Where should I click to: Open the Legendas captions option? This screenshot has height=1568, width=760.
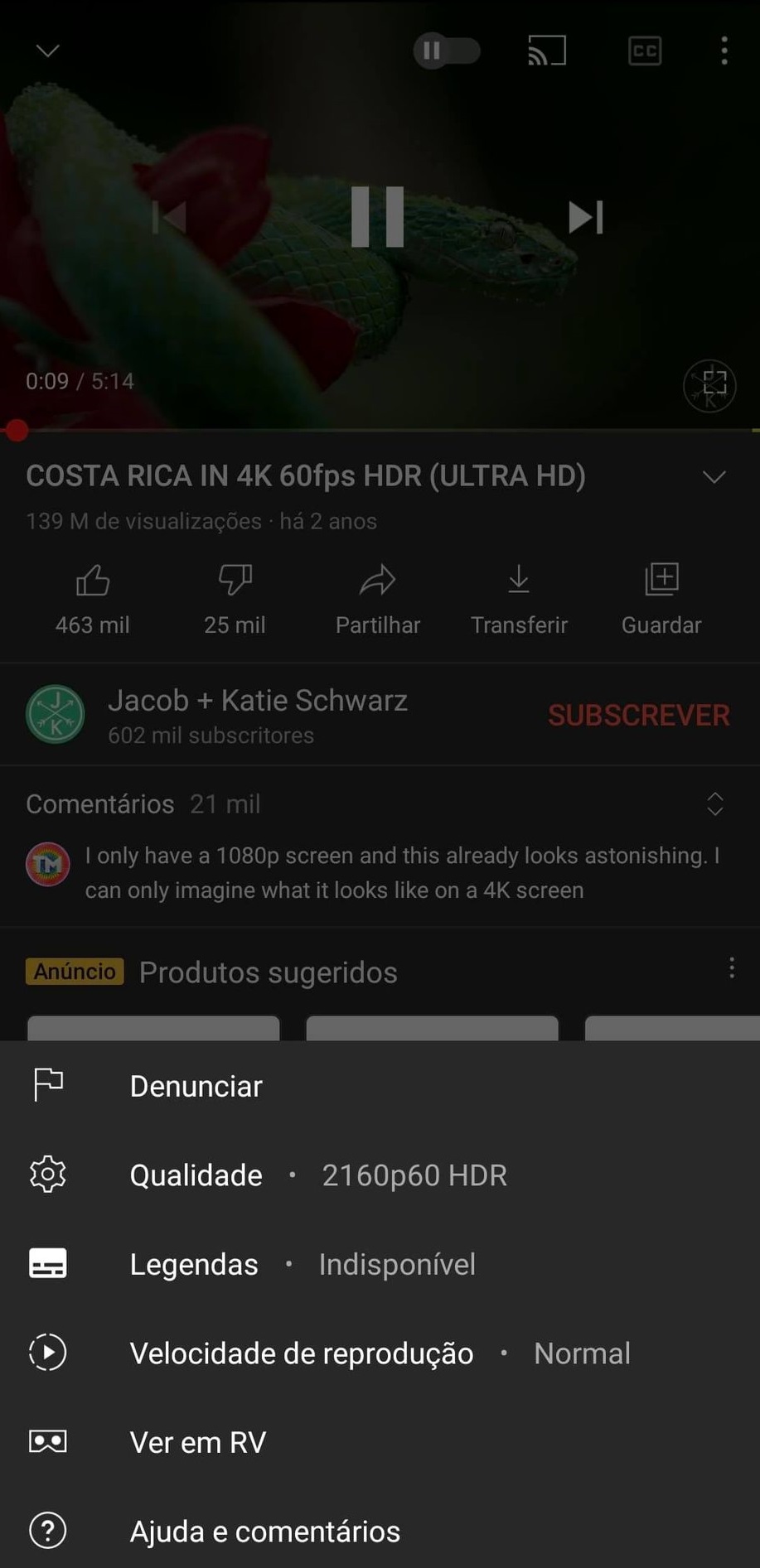tap(194, 1264)
